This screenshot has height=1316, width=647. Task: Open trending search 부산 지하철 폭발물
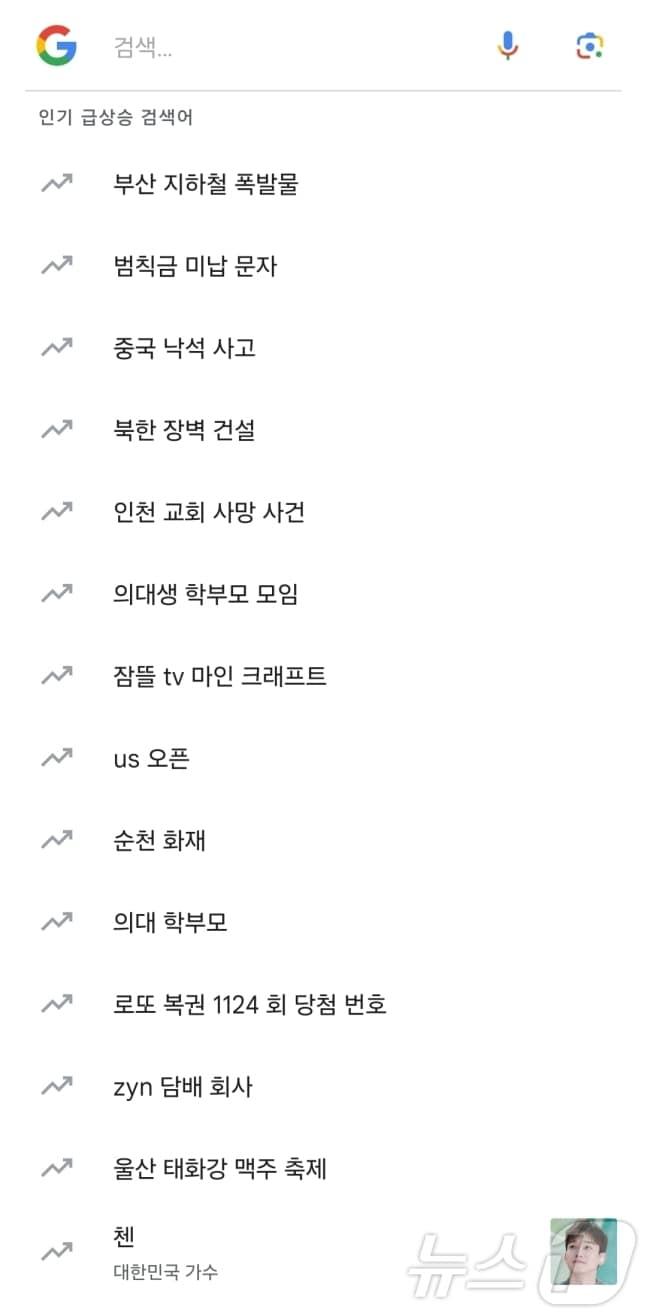point(206,184)
